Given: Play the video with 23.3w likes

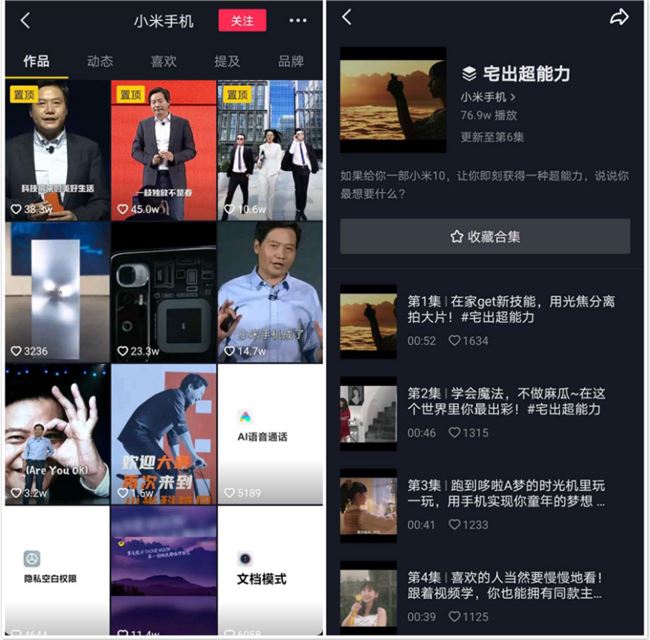Looking at the screenshot, I should 163,291.
